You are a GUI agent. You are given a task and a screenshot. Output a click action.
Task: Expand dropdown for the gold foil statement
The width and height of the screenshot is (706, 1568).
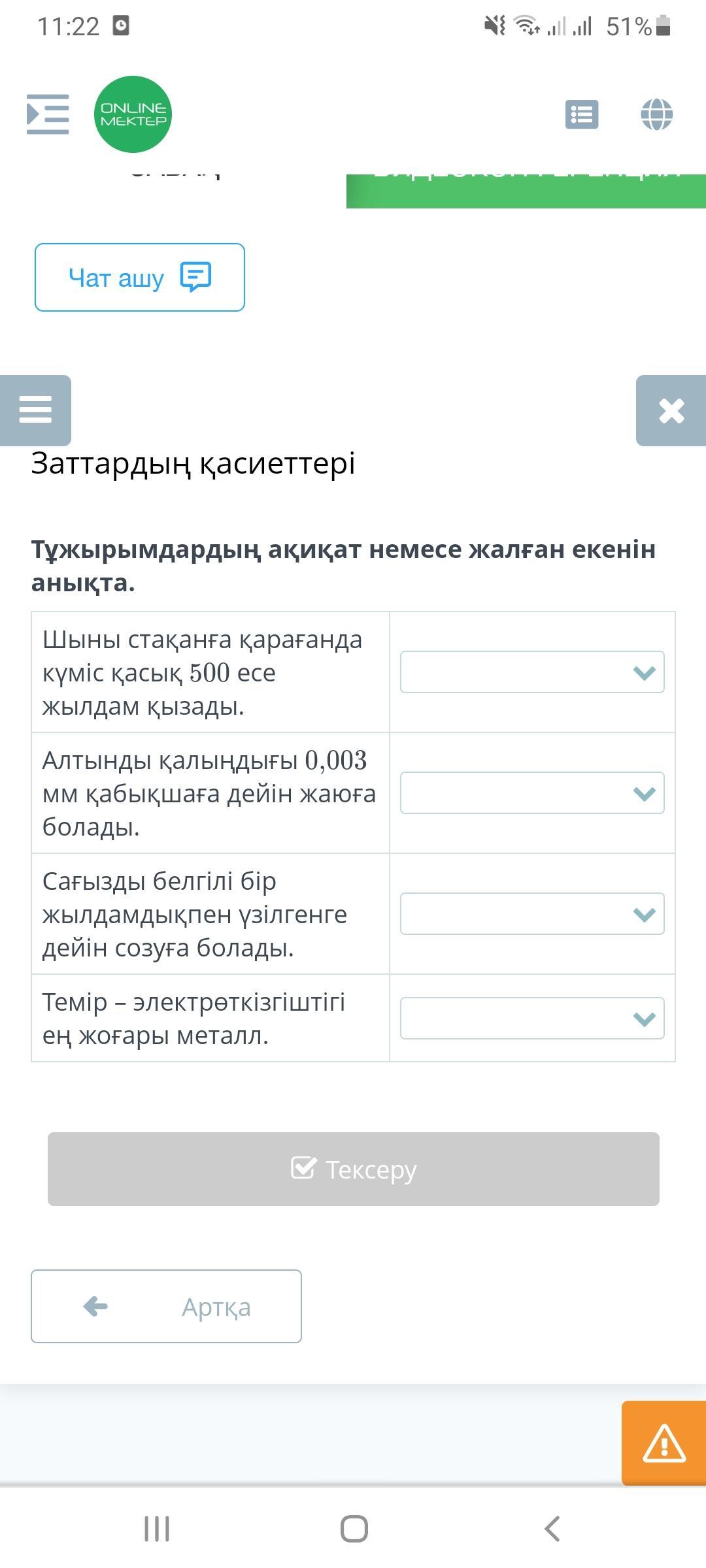532,792
